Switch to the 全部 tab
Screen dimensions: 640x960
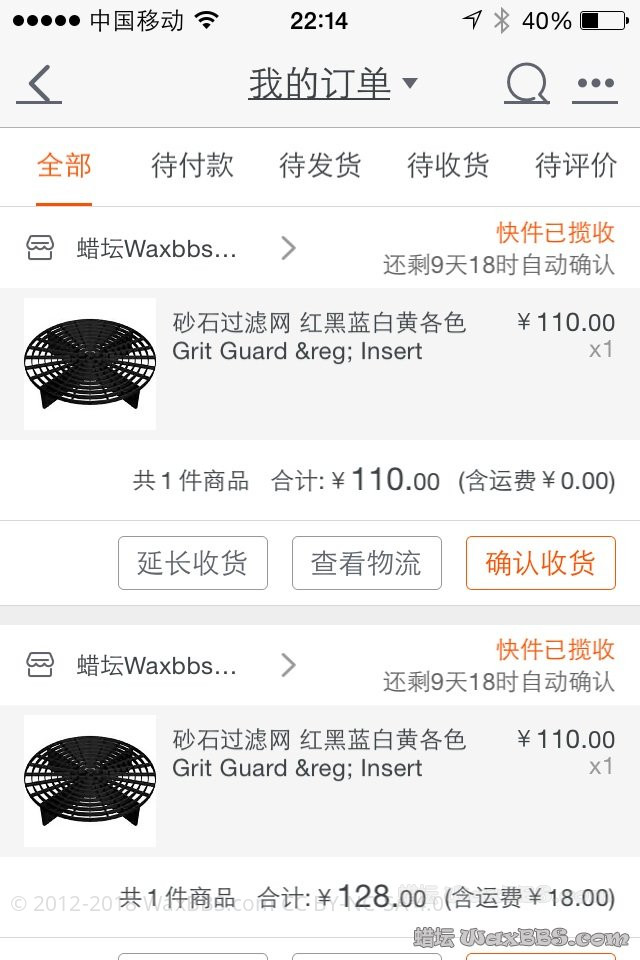coord(64,166)
